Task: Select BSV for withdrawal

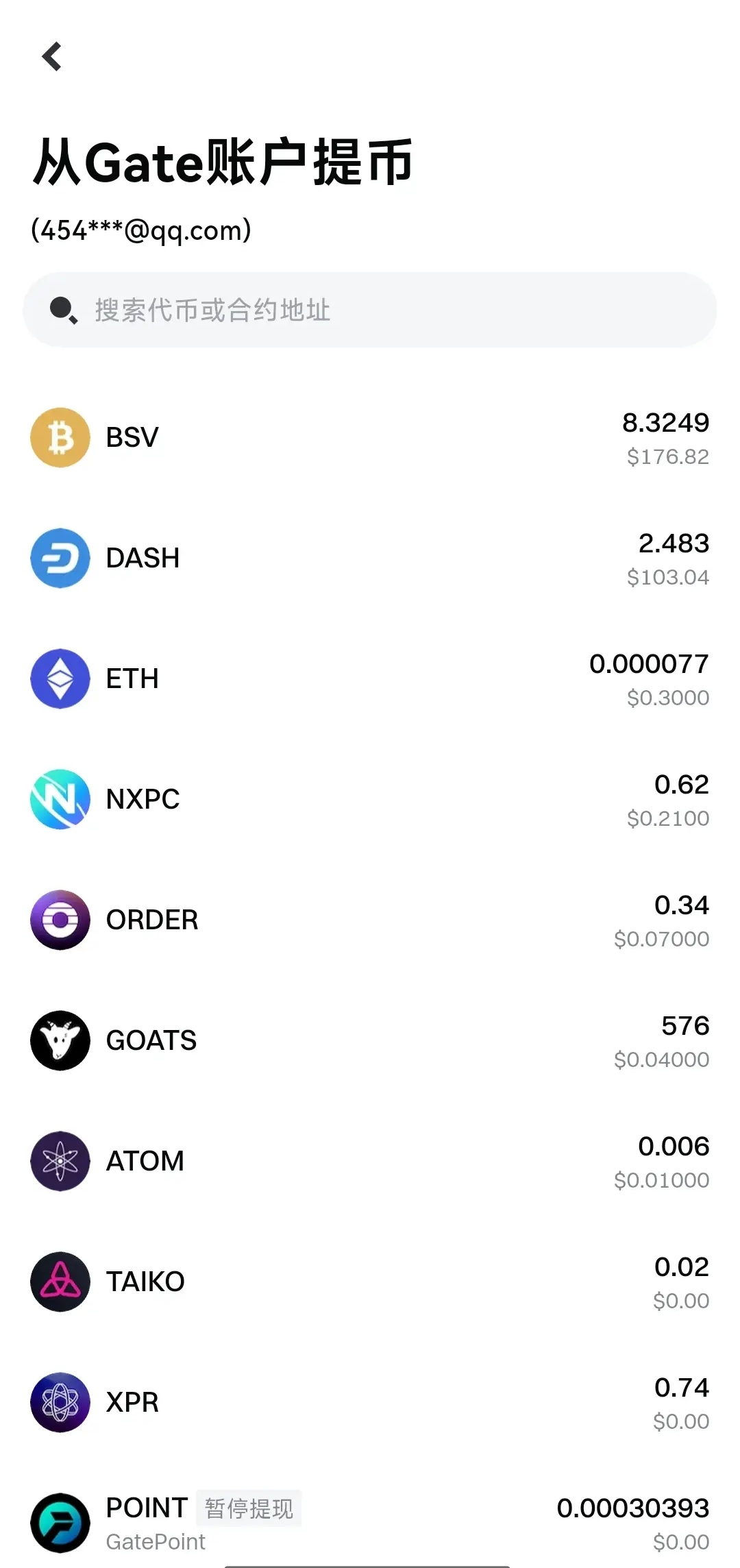Action: (370, 438)
